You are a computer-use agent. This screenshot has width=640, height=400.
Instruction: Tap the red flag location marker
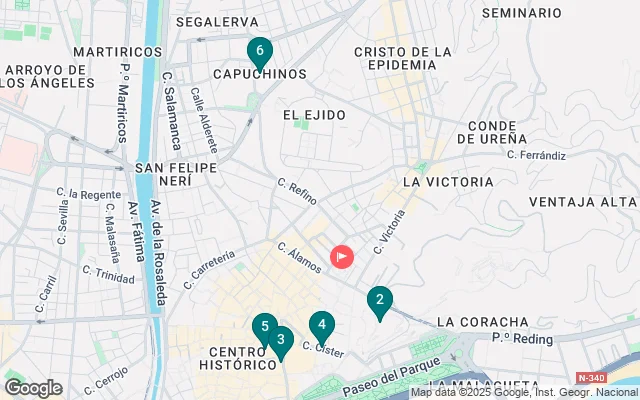[x=342, y=257]
